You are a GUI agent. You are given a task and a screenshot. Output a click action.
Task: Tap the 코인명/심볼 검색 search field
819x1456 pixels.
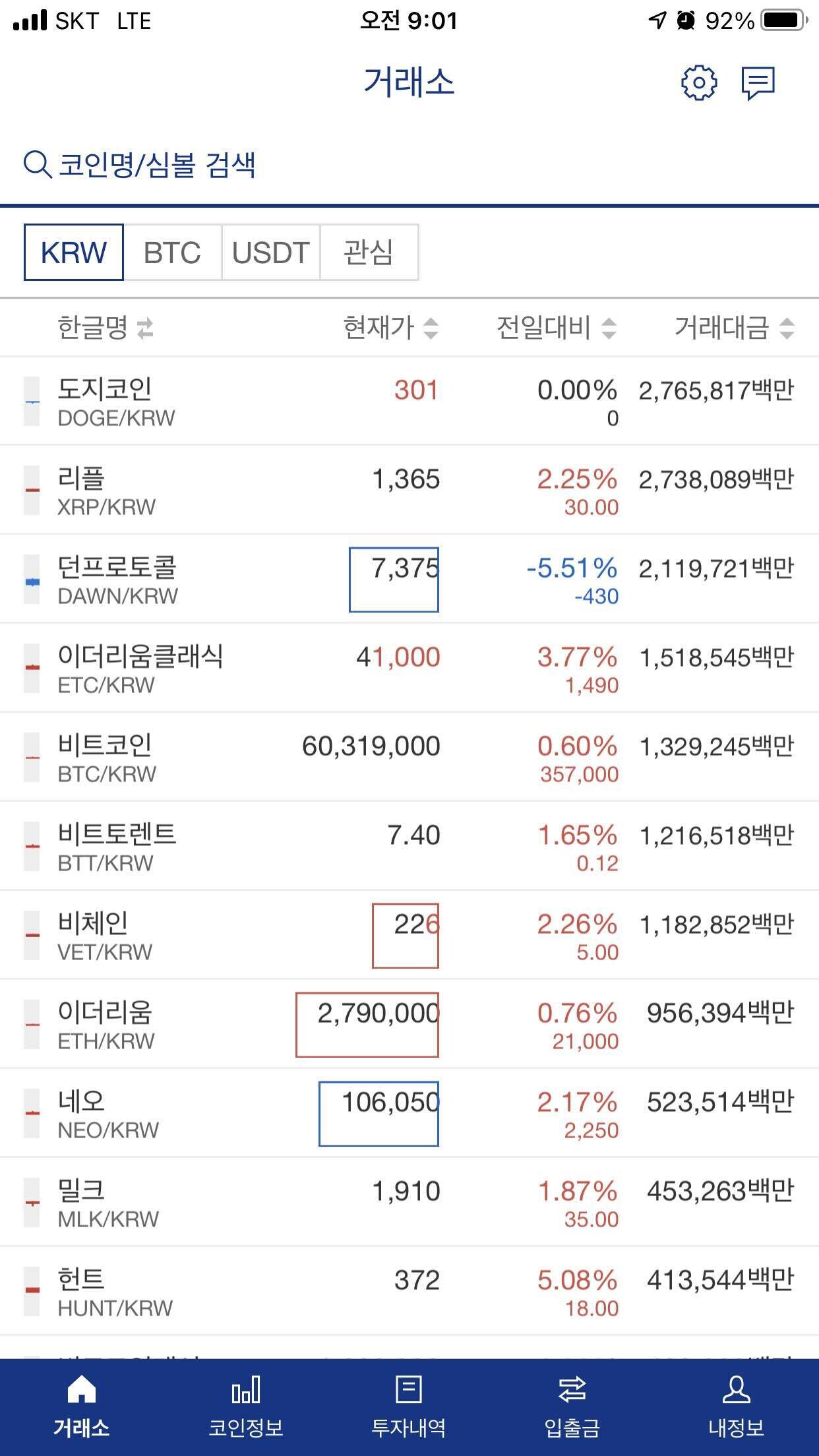click(158, 166)
